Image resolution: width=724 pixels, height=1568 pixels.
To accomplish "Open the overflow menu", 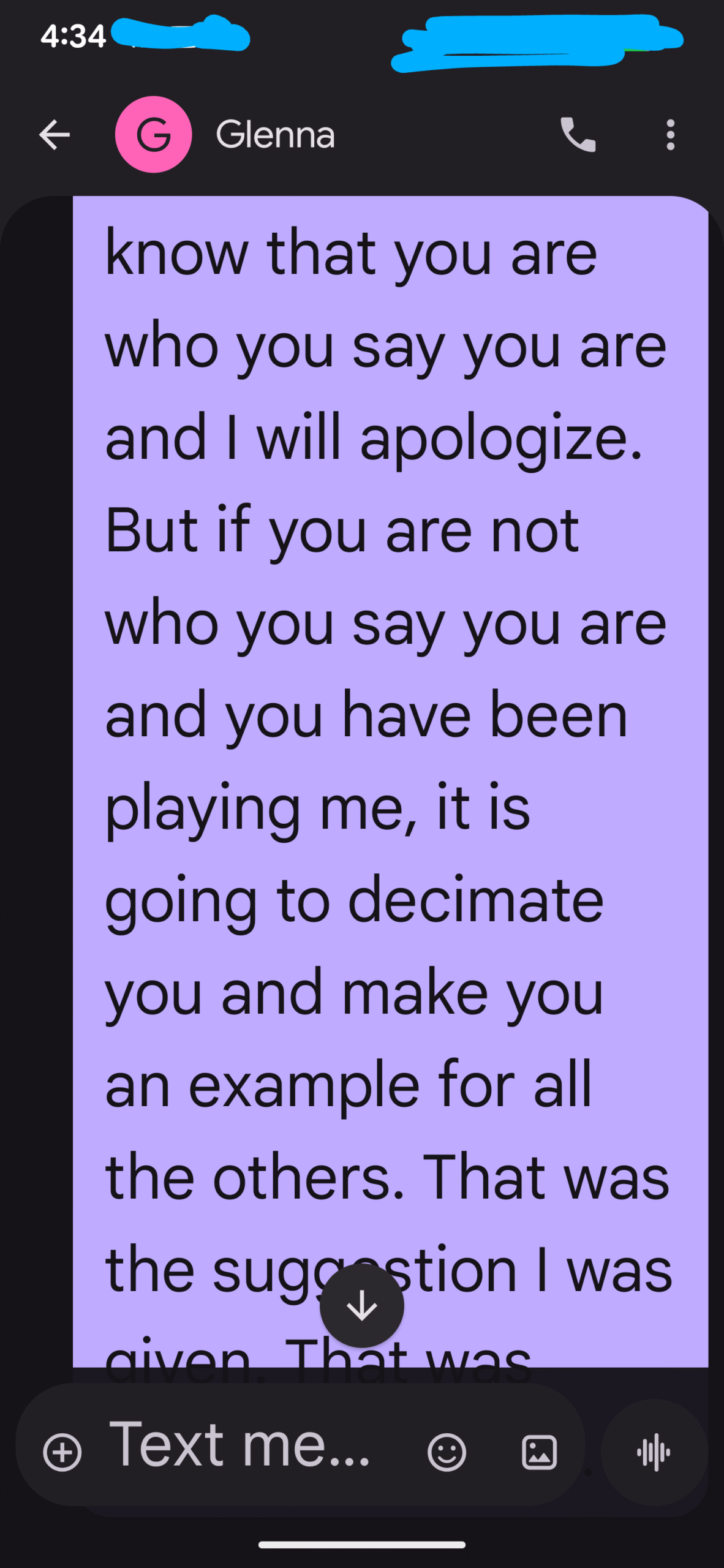I will [670, 135].
